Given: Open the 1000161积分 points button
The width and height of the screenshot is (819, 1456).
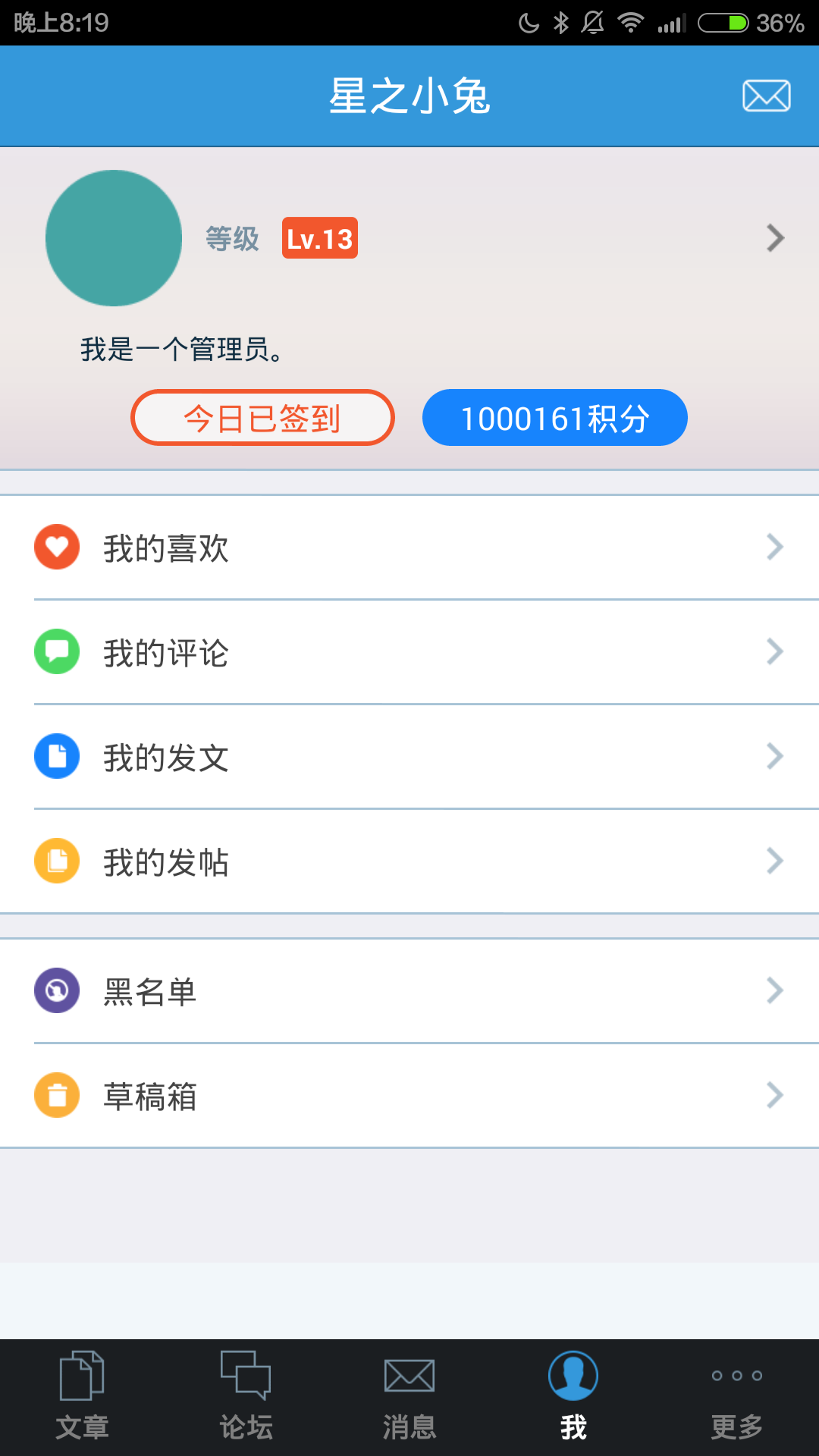Looking at the screenshot, I should tap(554, 418).
